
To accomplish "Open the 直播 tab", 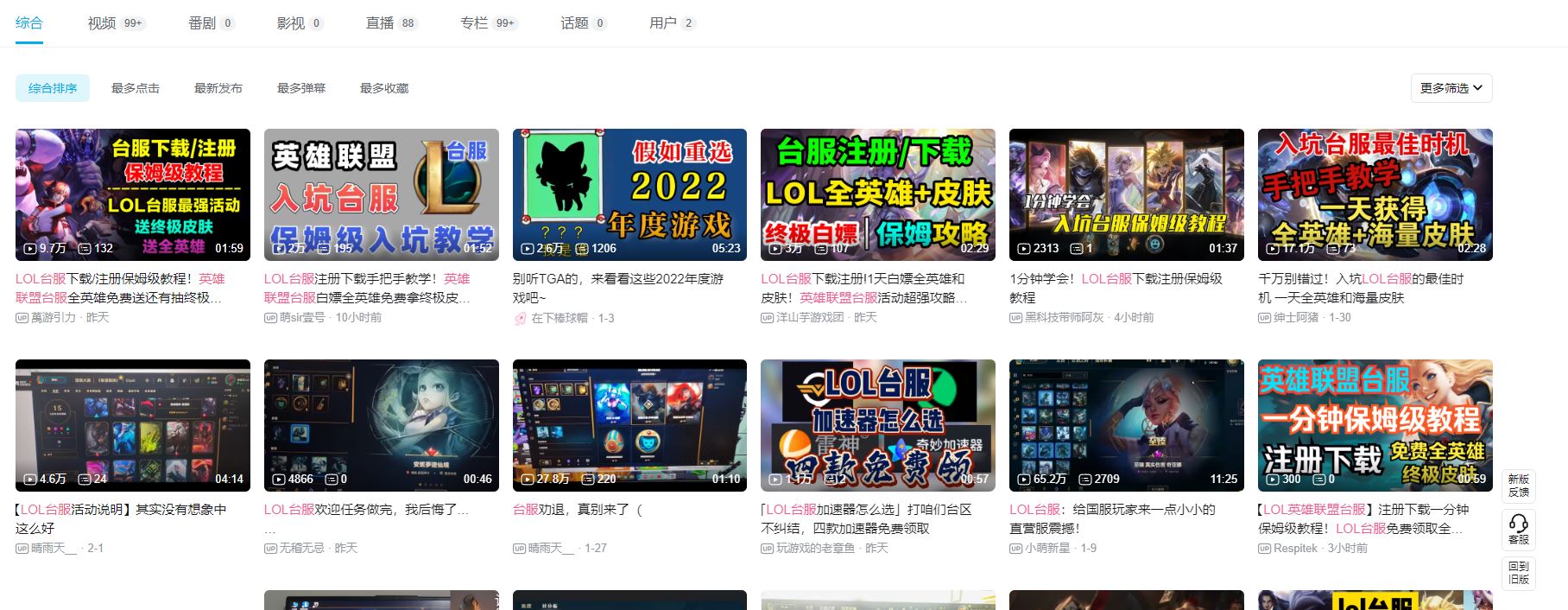I will 380,23.
